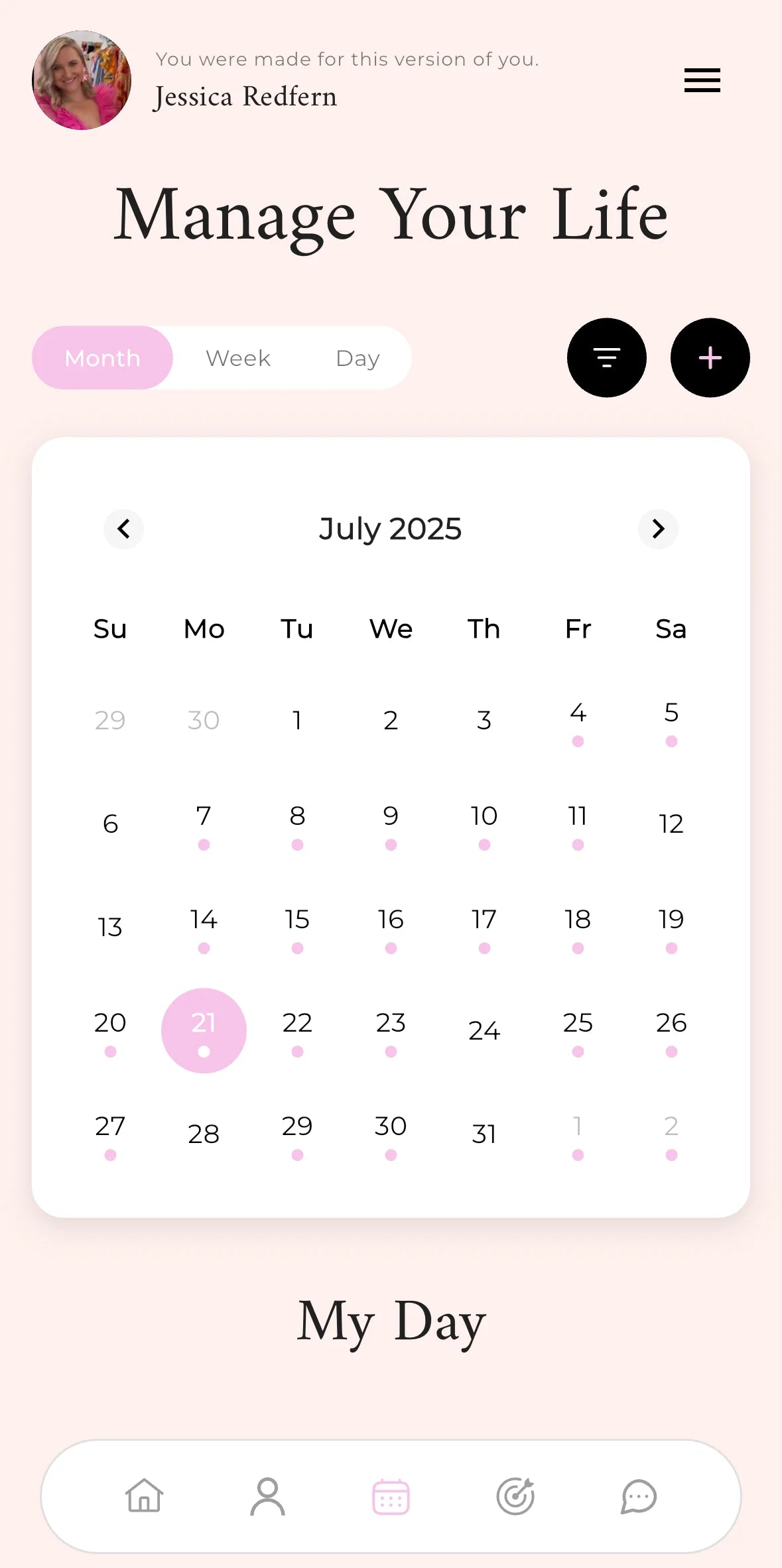Open the profile tab
782x1568 pixels.
click(267, 1496)
